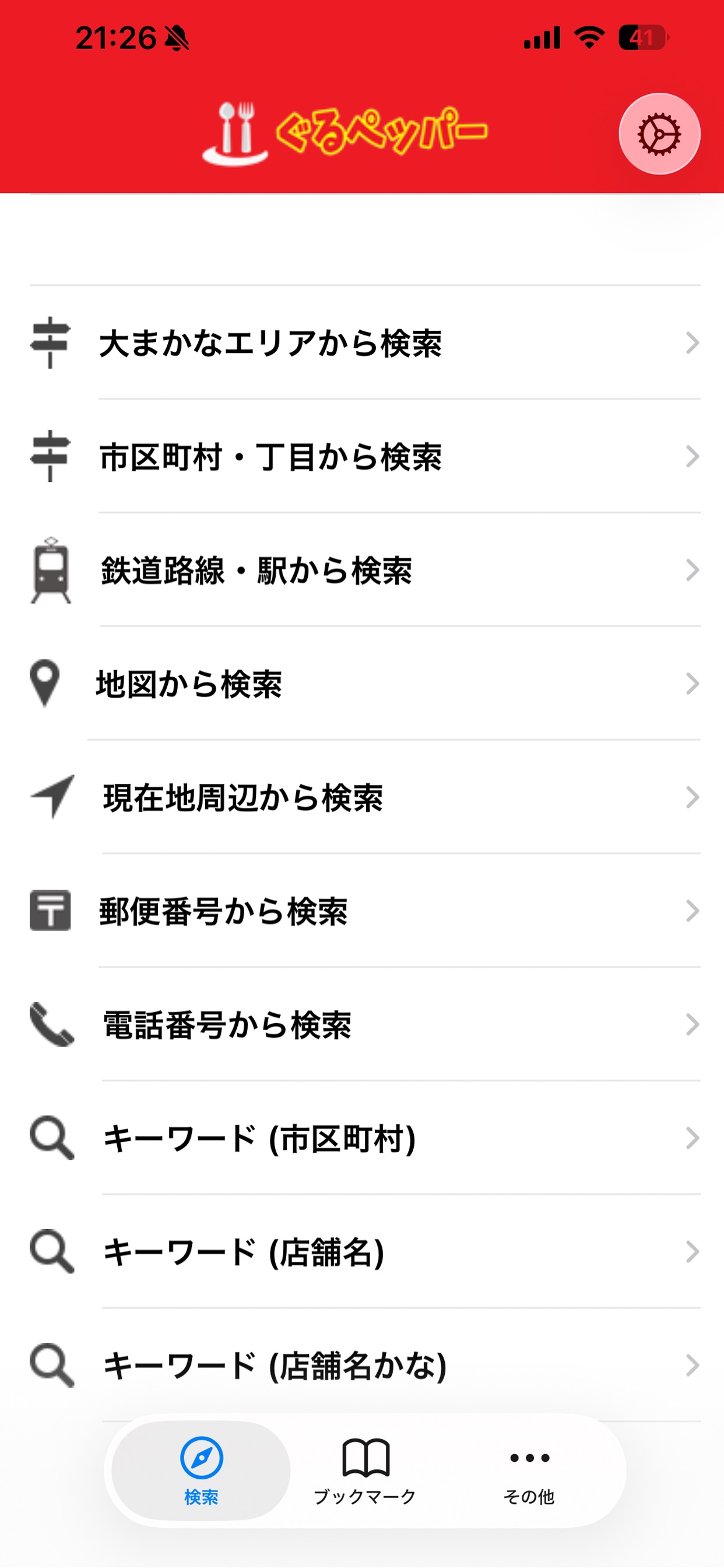
Task: Select the postal mark icon beside 郵便番号から検索
Action: 51,911
